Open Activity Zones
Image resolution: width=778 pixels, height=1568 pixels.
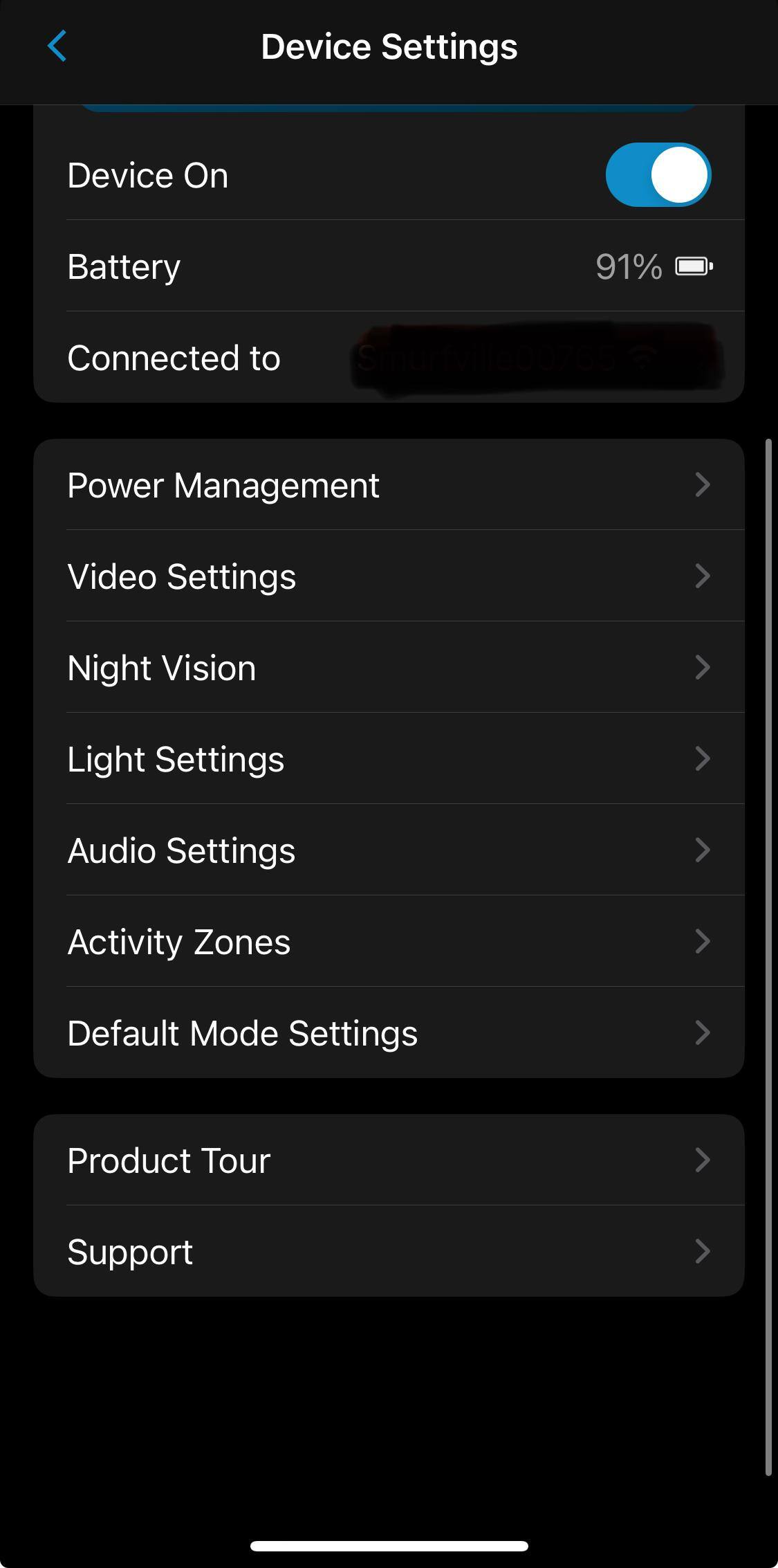387,941
